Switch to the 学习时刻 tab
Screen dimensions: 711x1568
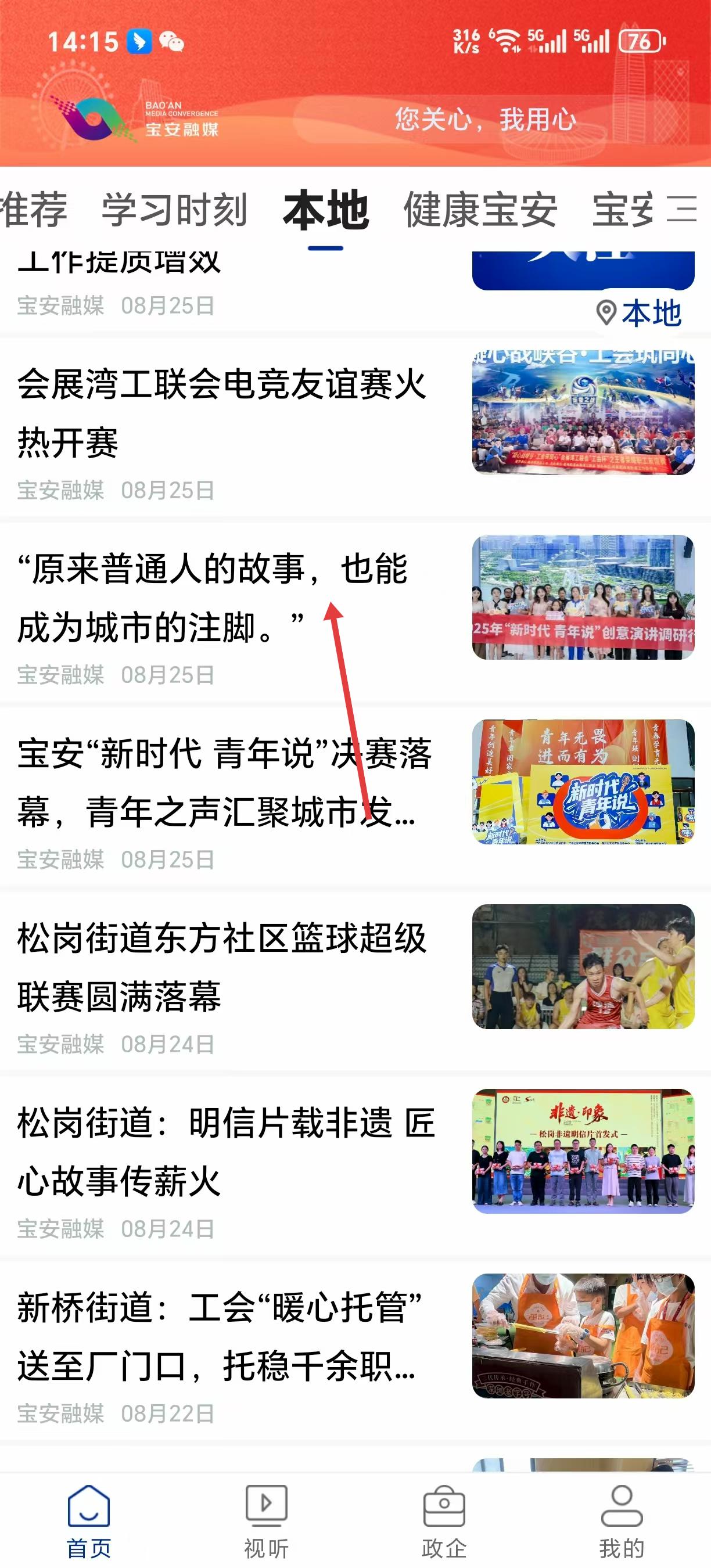[x=174, y=210]
